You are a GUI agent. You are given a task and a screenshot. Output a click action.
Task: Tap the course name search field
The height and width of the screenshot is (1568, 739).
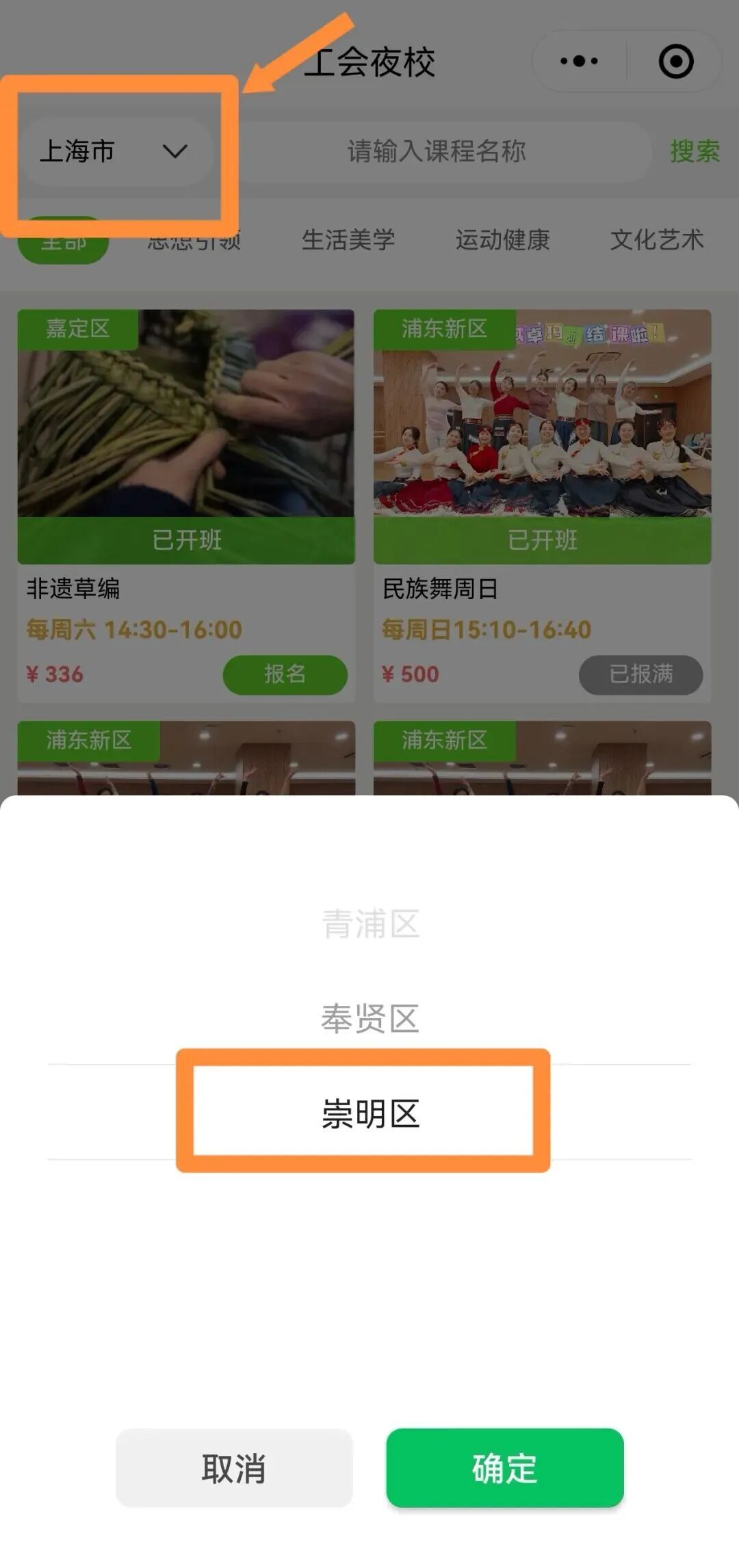click(x=437, y=151)
